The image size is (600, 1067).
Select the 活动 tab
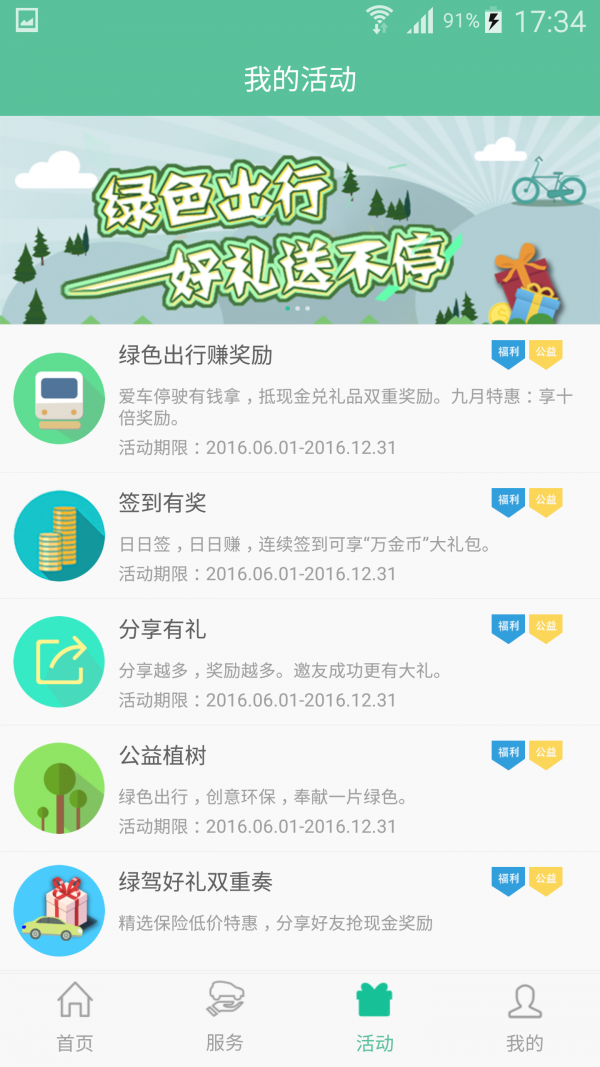click(375, 1017)
